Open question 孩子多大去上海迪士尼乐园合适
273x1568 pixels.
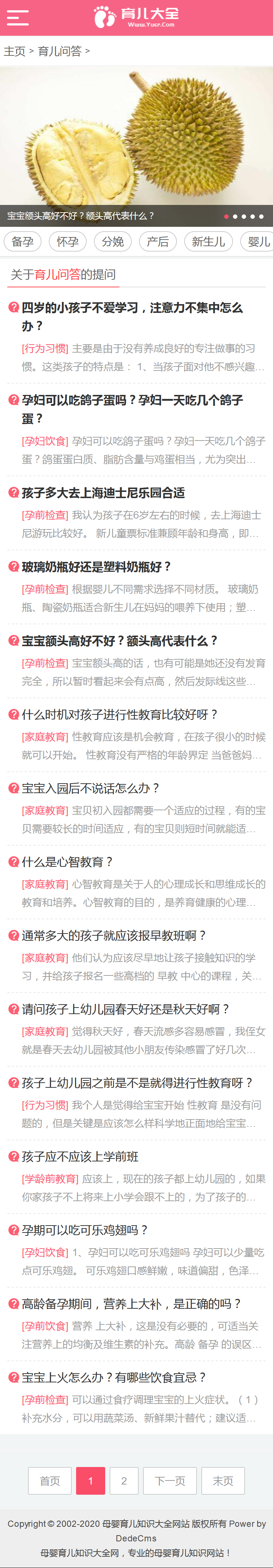pos(103,493)
